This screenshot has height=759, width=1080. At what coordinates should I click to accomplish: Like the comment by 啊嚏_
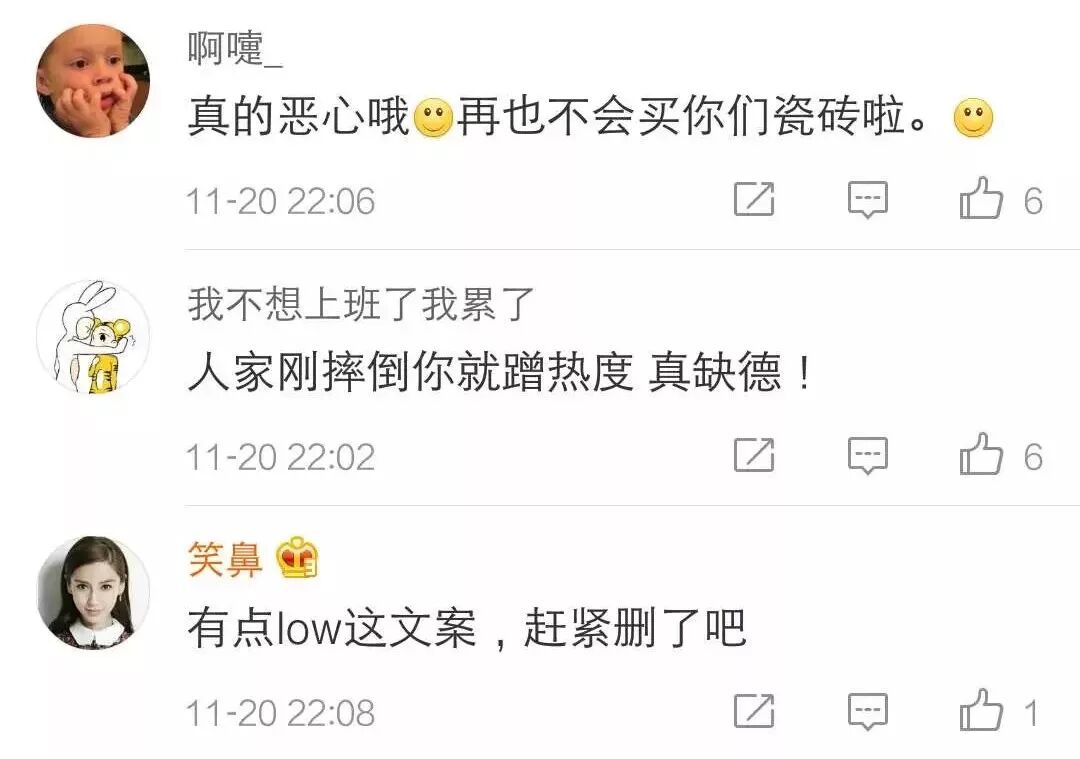[981, 200]
